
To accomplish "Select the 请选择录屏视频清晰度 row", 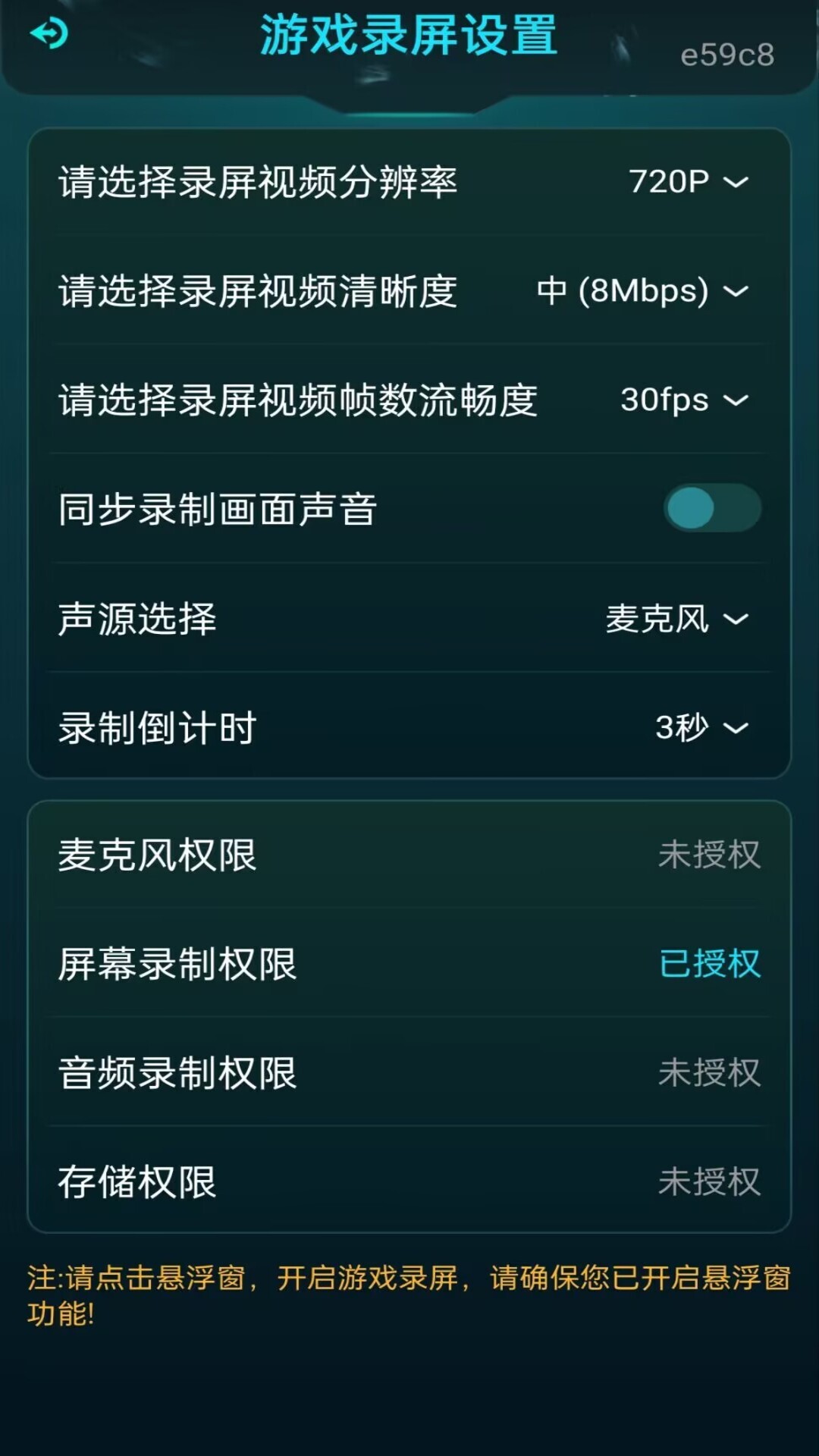I will coord(258,292).
